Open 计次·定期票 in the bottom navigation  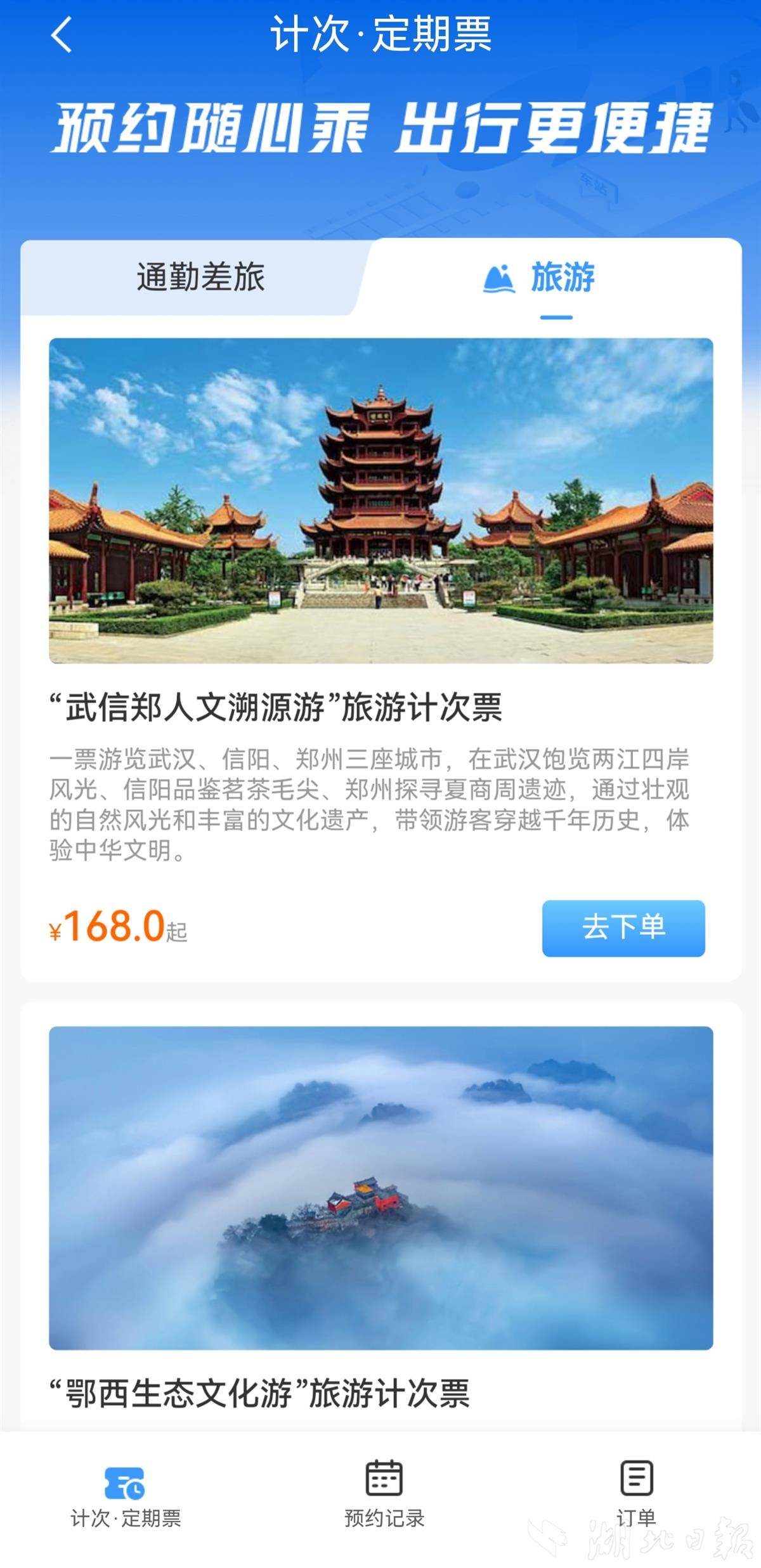tap(126, 1496)
